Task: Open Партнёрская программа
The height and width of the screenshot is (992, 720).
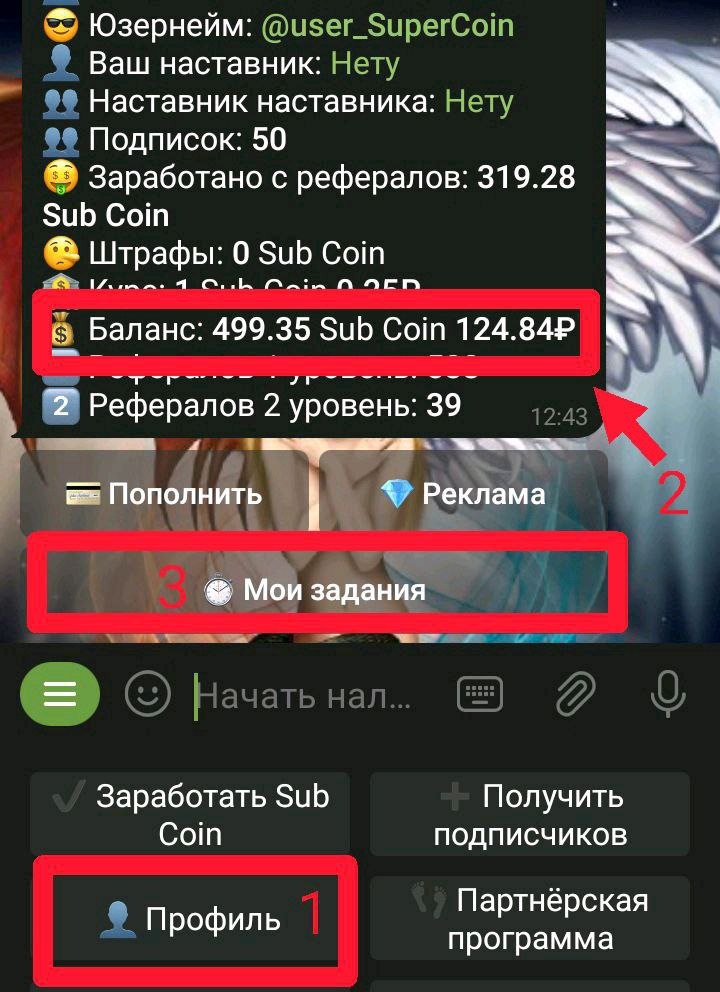Action: tap(530, 918)
